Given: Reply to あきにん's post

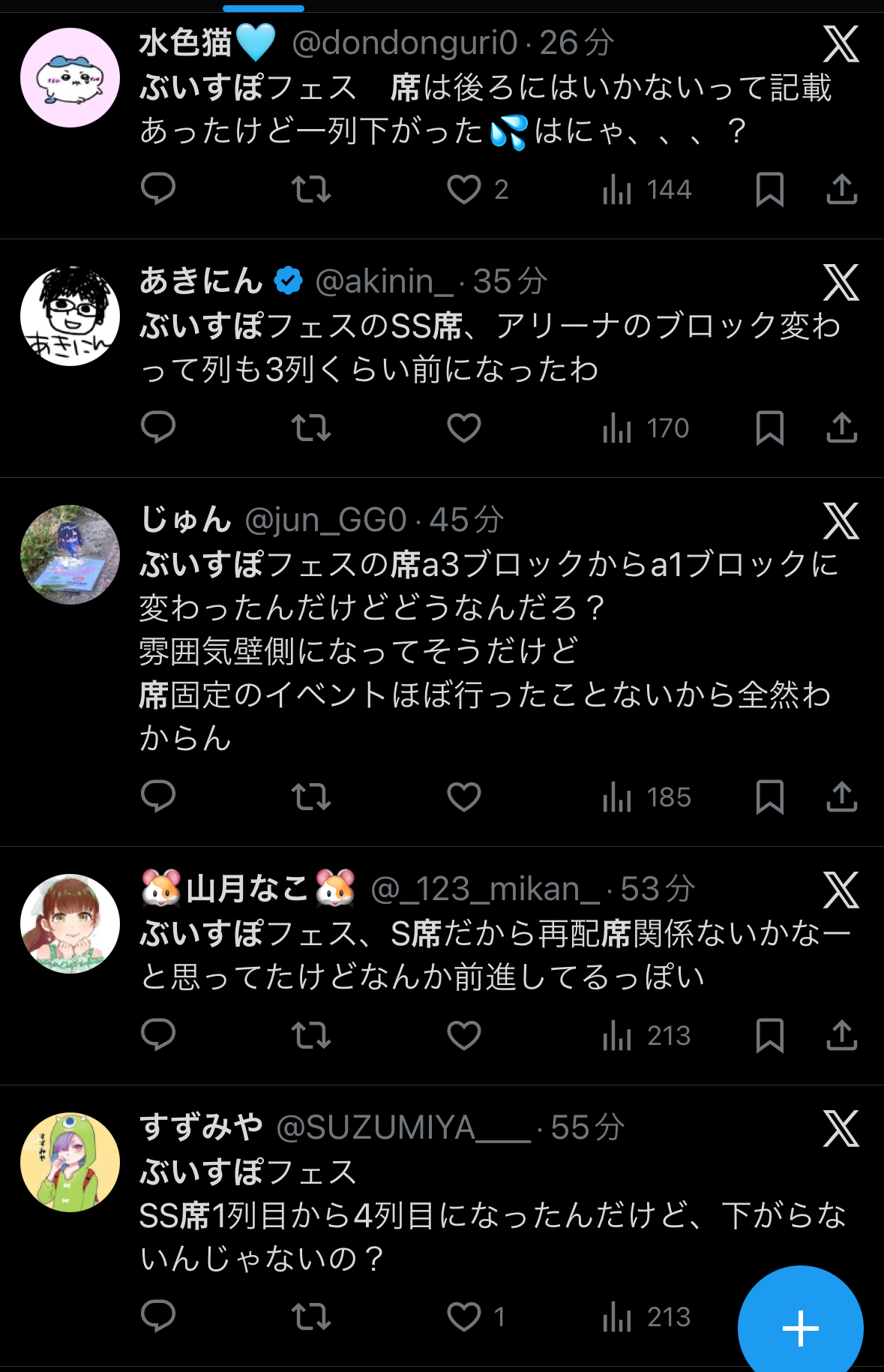Looking at the screenshot, I should pos(158,428).
